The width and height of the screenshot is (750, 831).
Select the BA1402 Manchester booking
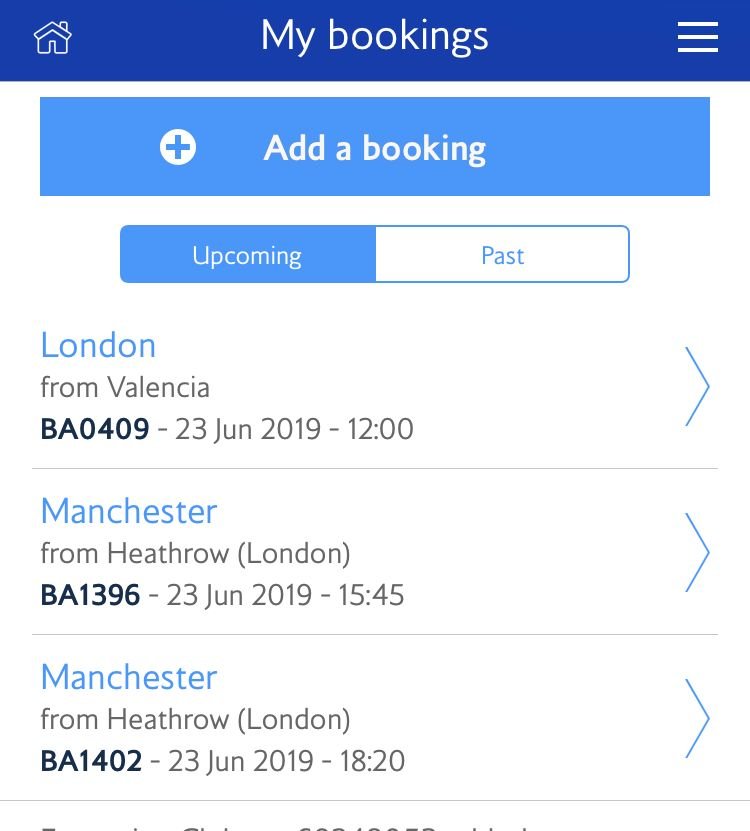coord(375,719)
